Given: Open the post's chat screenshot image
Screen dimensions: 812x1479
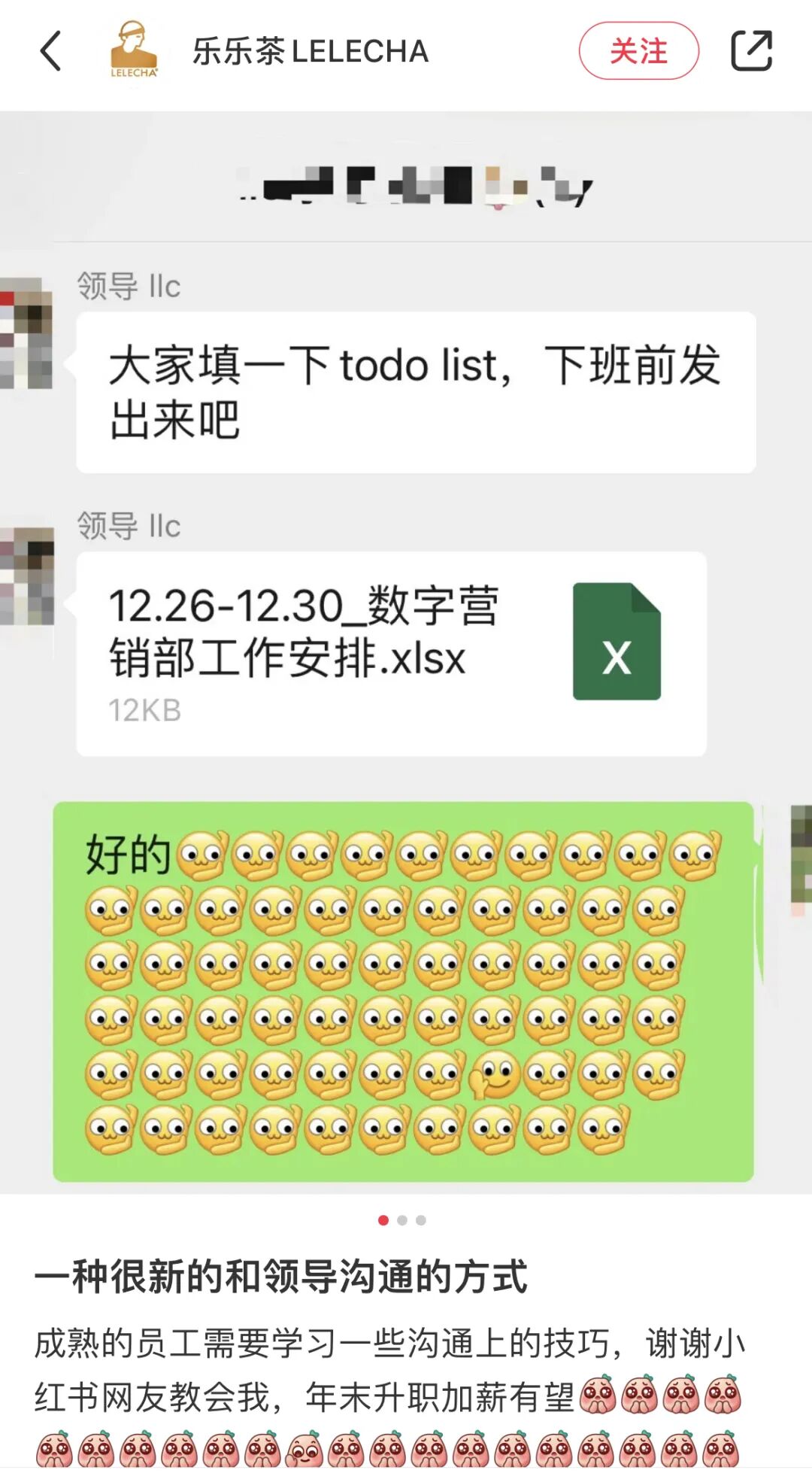Looking at the screenshot, I should pyautogui.click(x=406, y=653).
